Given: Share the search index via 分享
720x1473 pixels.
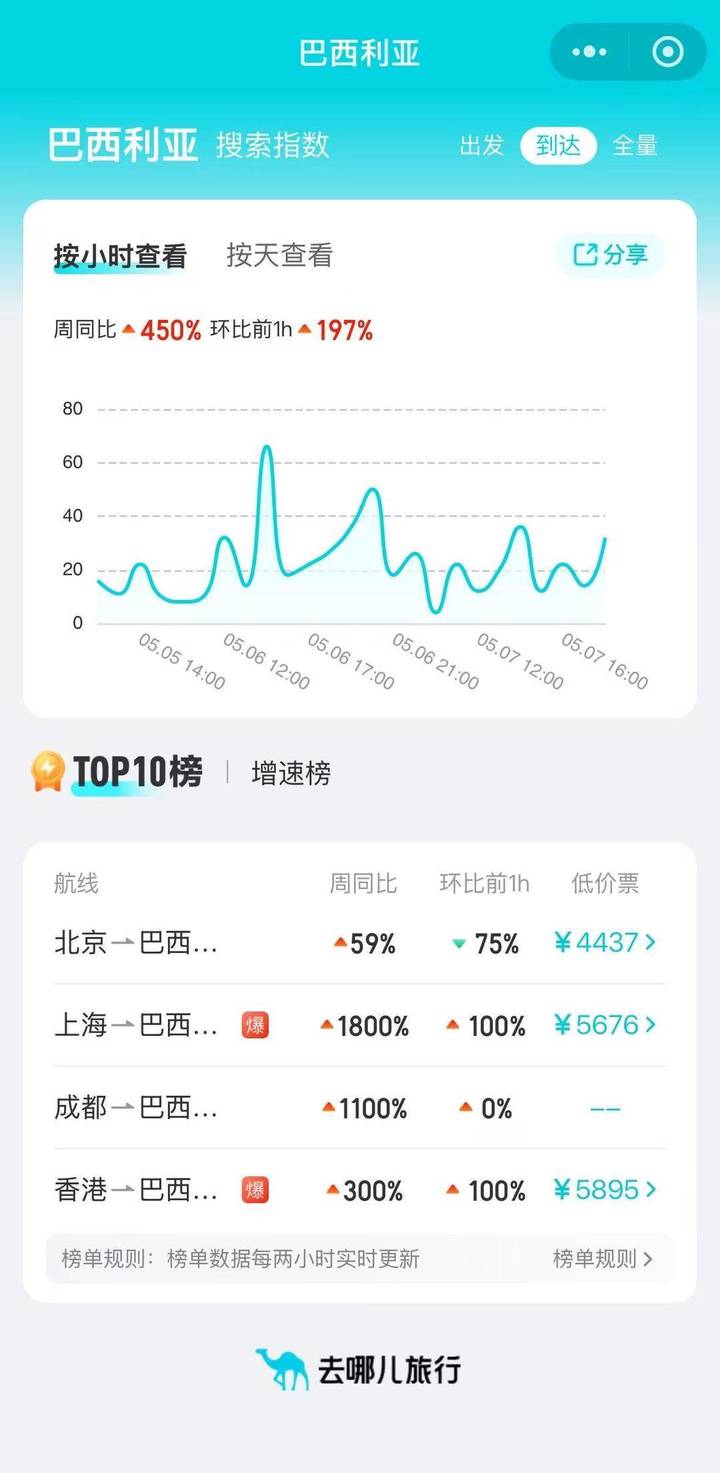Looking at the screenshot, I should coord(610,255).
